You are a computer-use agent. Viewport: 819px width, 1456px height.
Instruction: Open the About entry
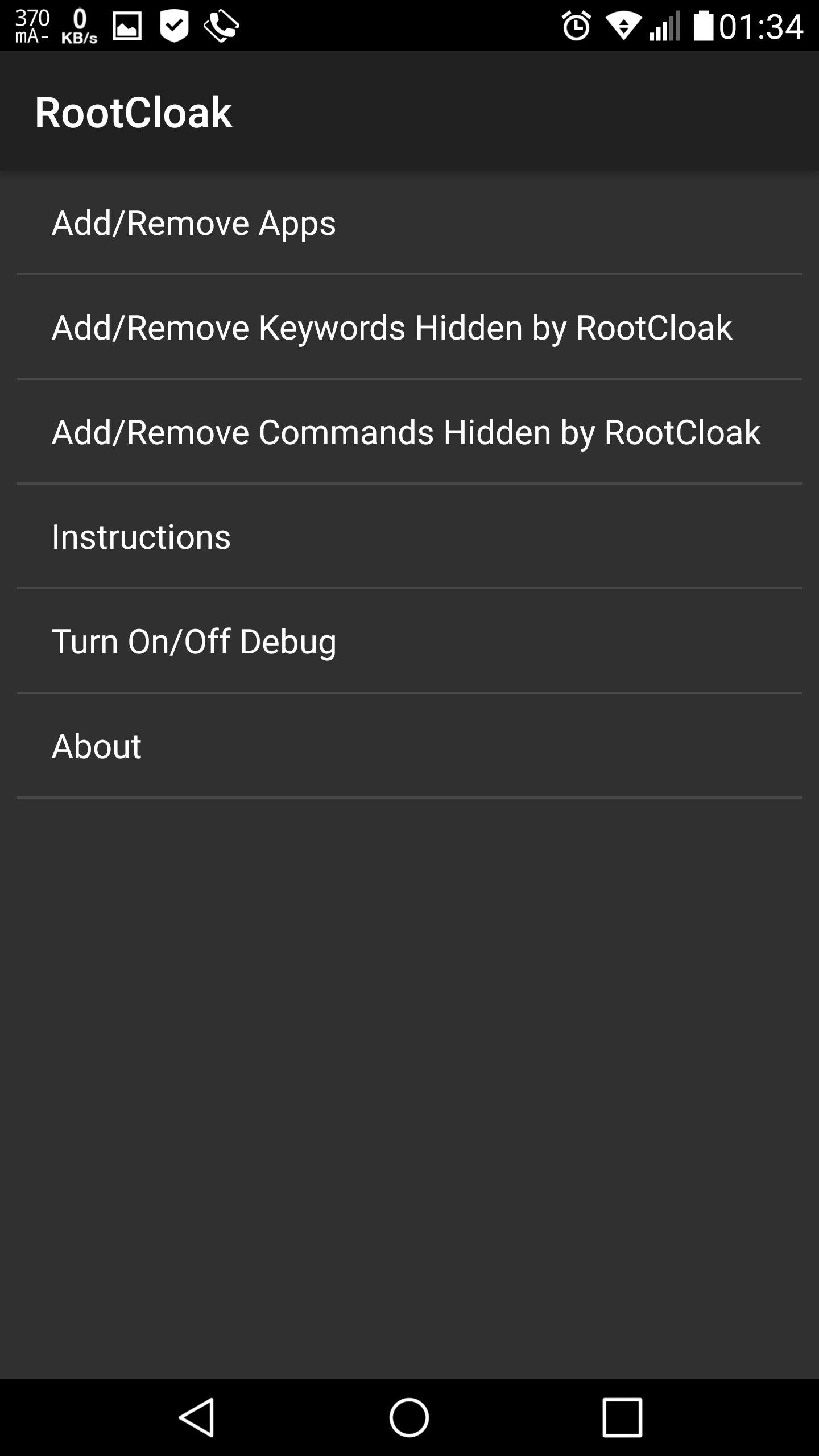[409, 746]
